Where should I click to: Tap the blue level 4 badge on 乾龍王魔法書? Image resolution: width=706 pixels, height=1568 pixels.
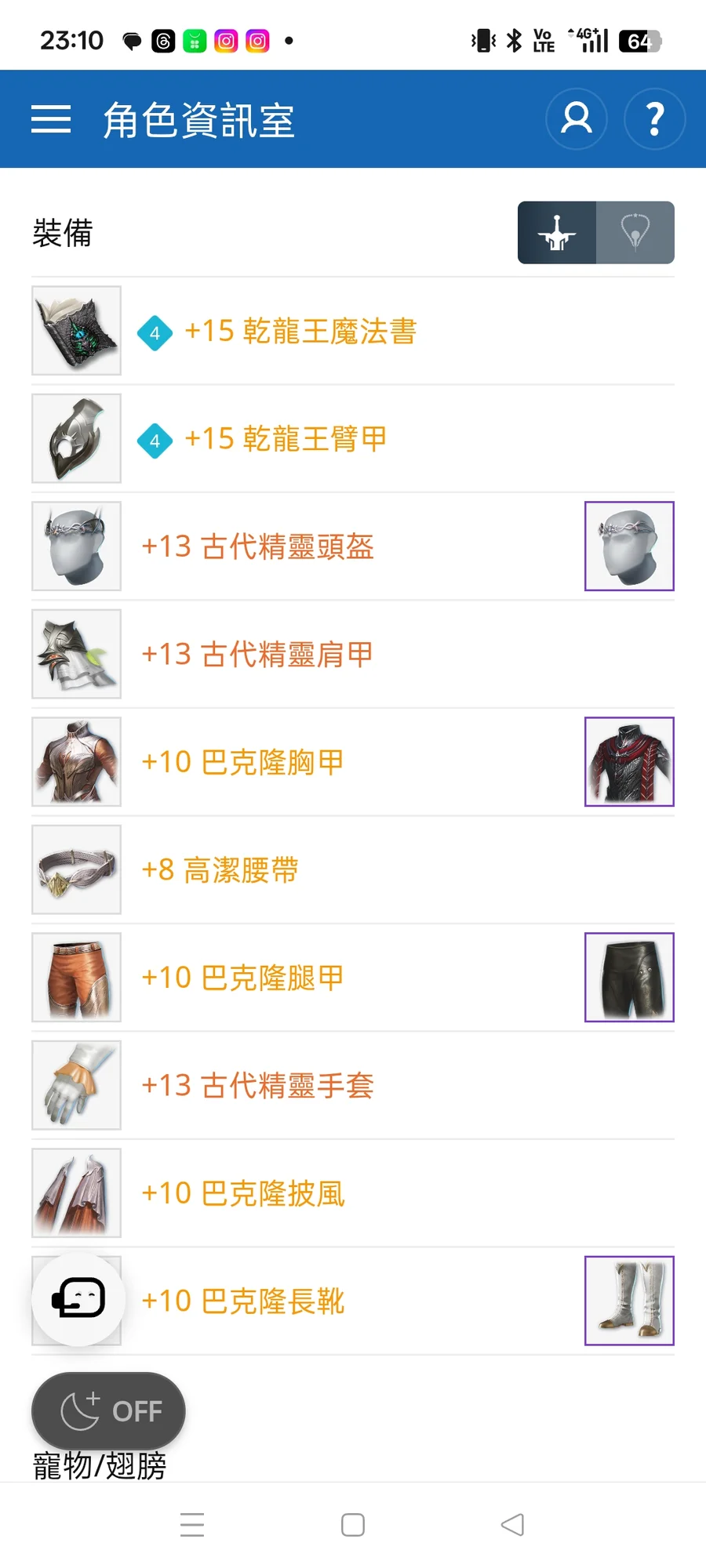pos(155,332)
